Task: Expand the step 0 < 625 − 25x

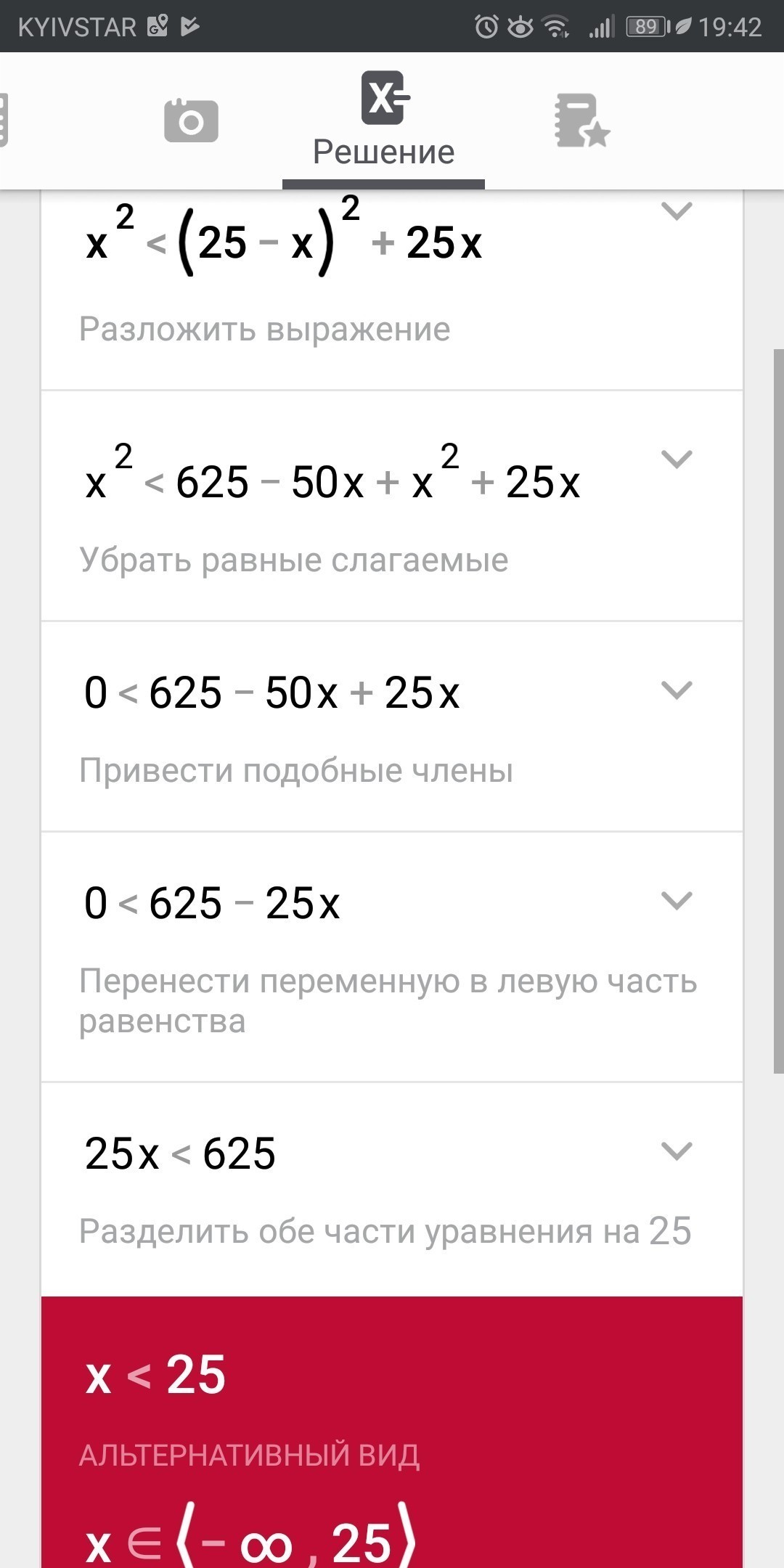Action: [677, 901]
